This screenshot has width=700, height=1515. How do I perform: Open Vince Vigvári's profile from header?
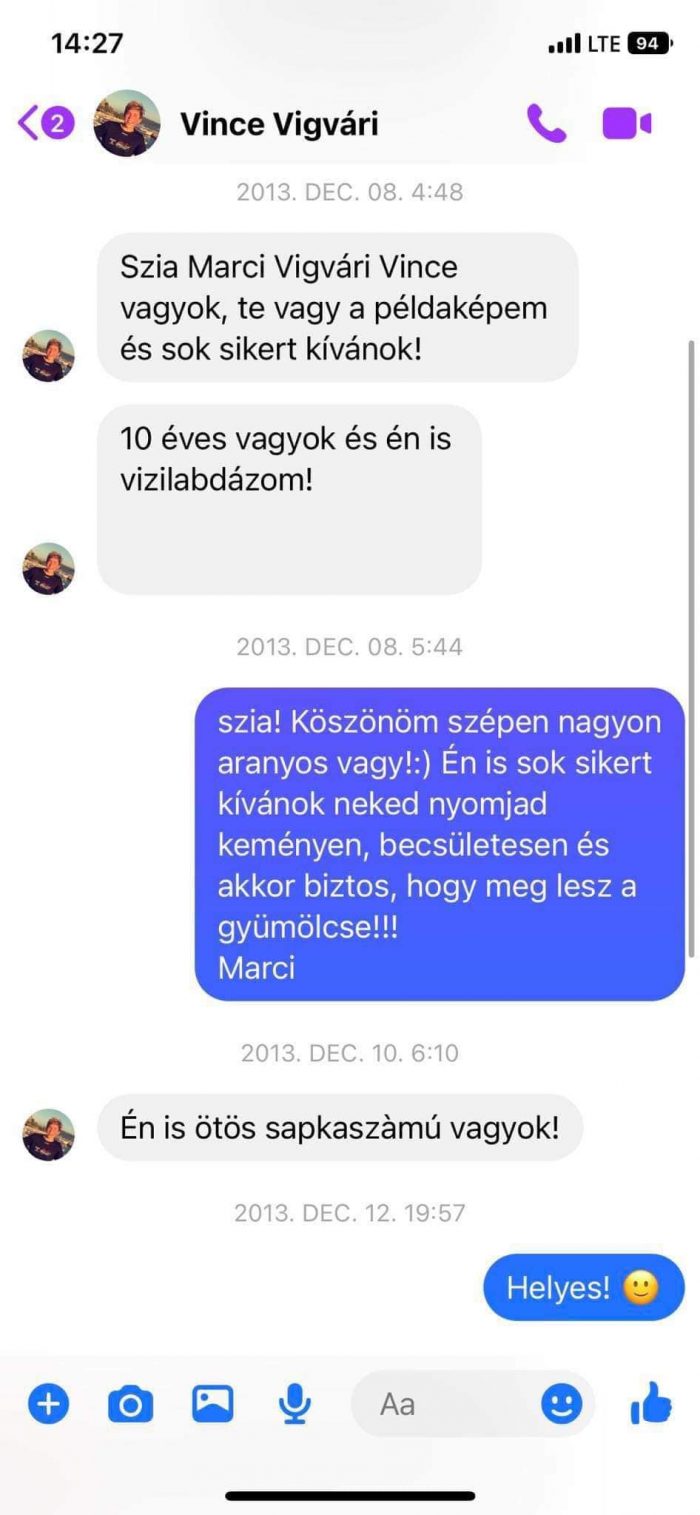[x=278, y=124]
